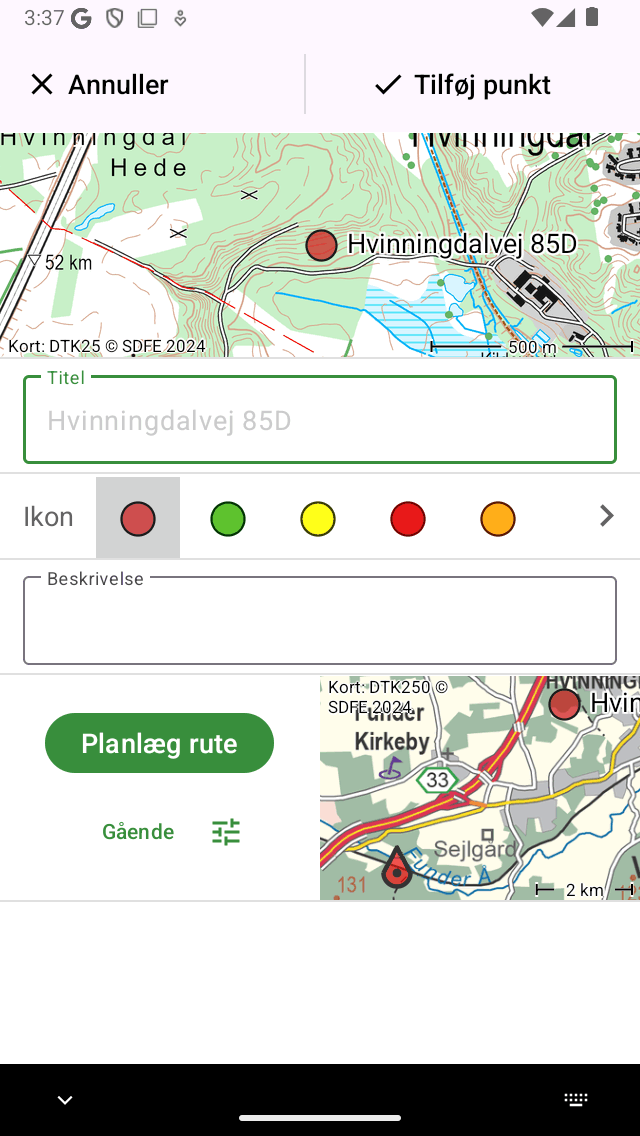Select the bright red icon

408,519
